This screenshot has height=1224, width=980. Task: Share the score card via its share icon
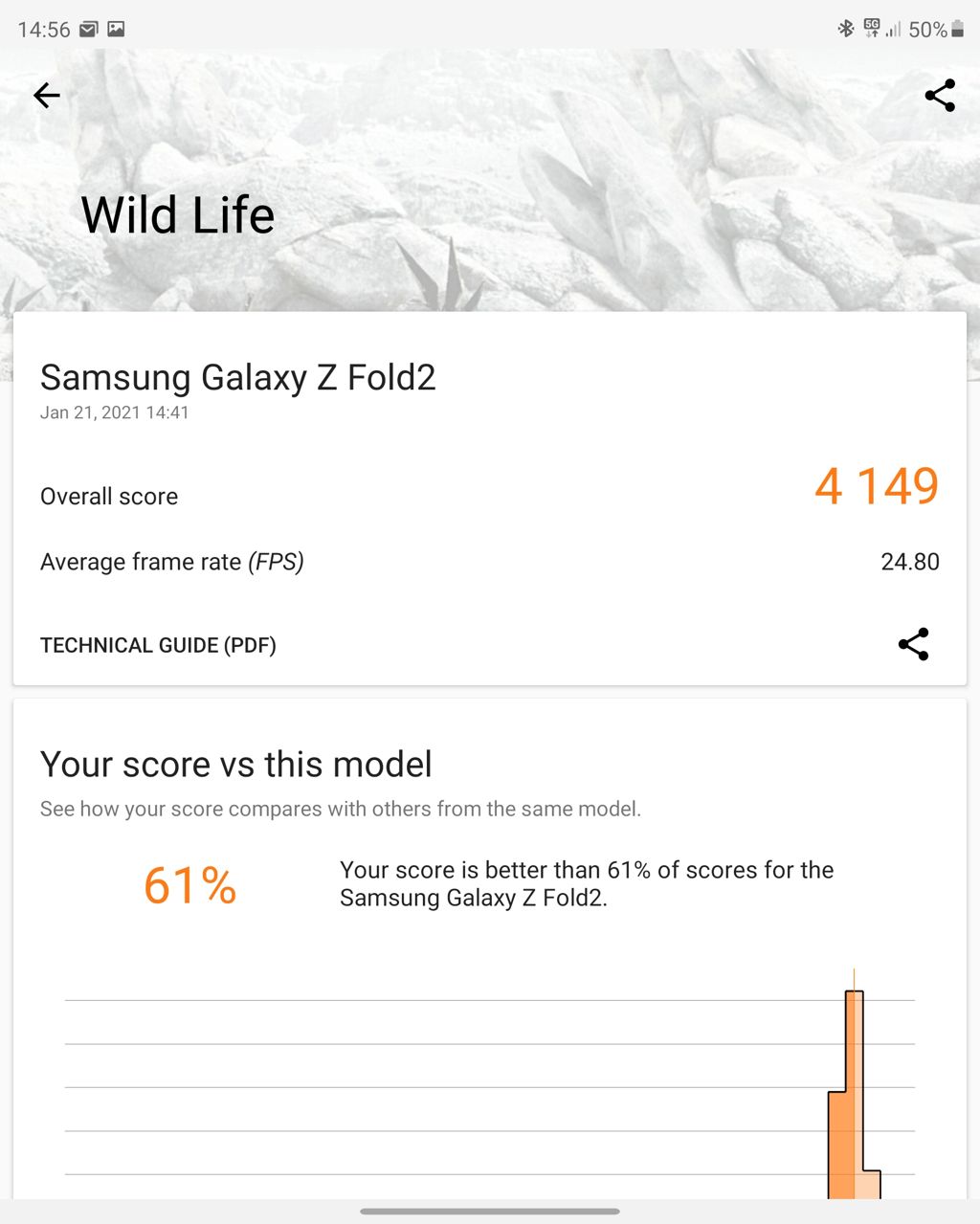pyautogui.click(x=913, y=644)
